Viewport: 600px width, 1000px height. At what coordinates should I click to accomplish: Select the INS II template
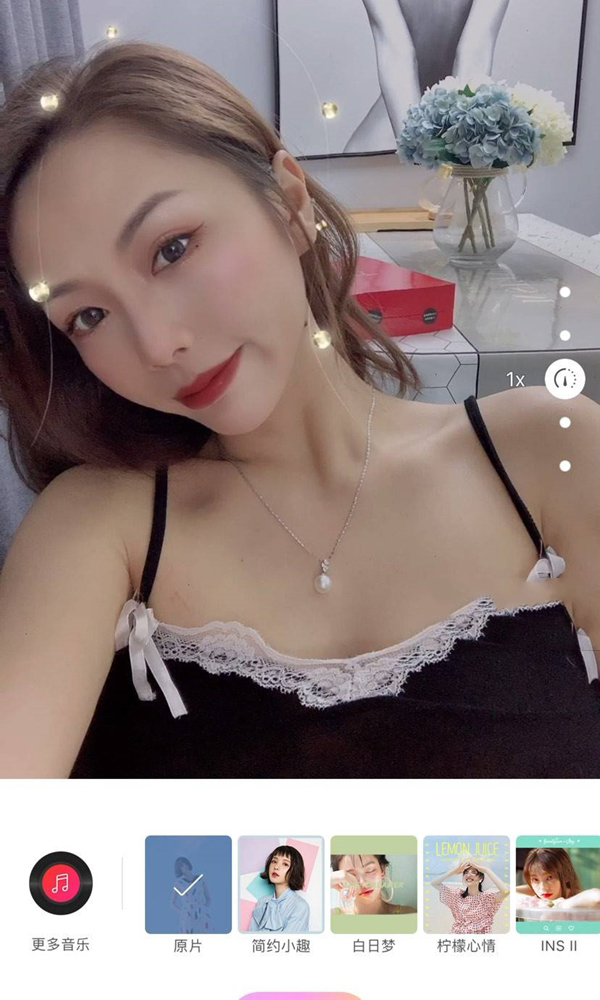558,884
